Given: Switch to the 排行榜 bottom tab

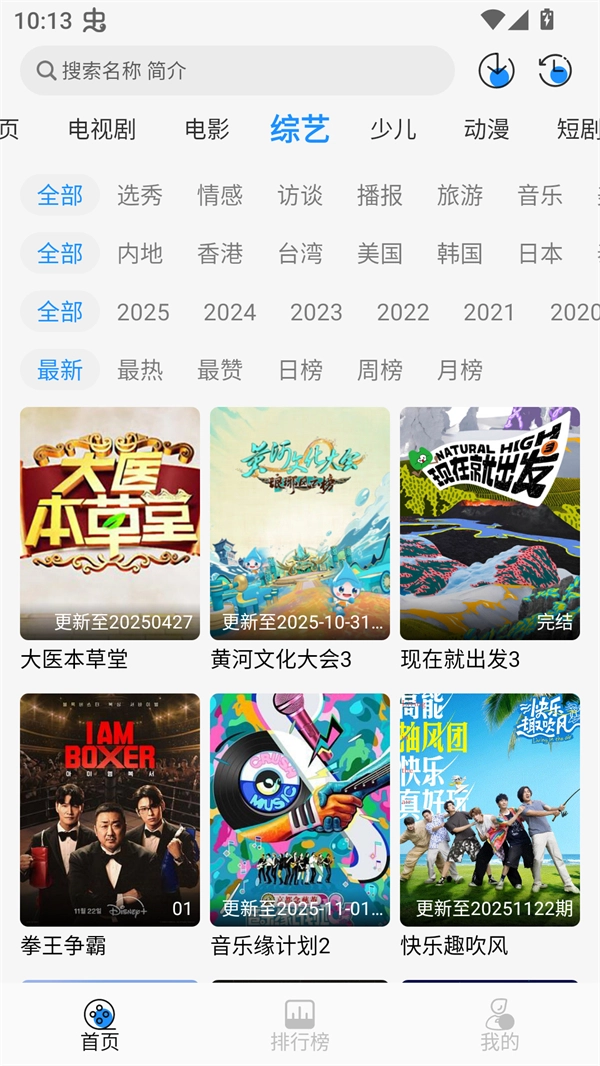Looking at the screenshot, I should pos(300,1025).
